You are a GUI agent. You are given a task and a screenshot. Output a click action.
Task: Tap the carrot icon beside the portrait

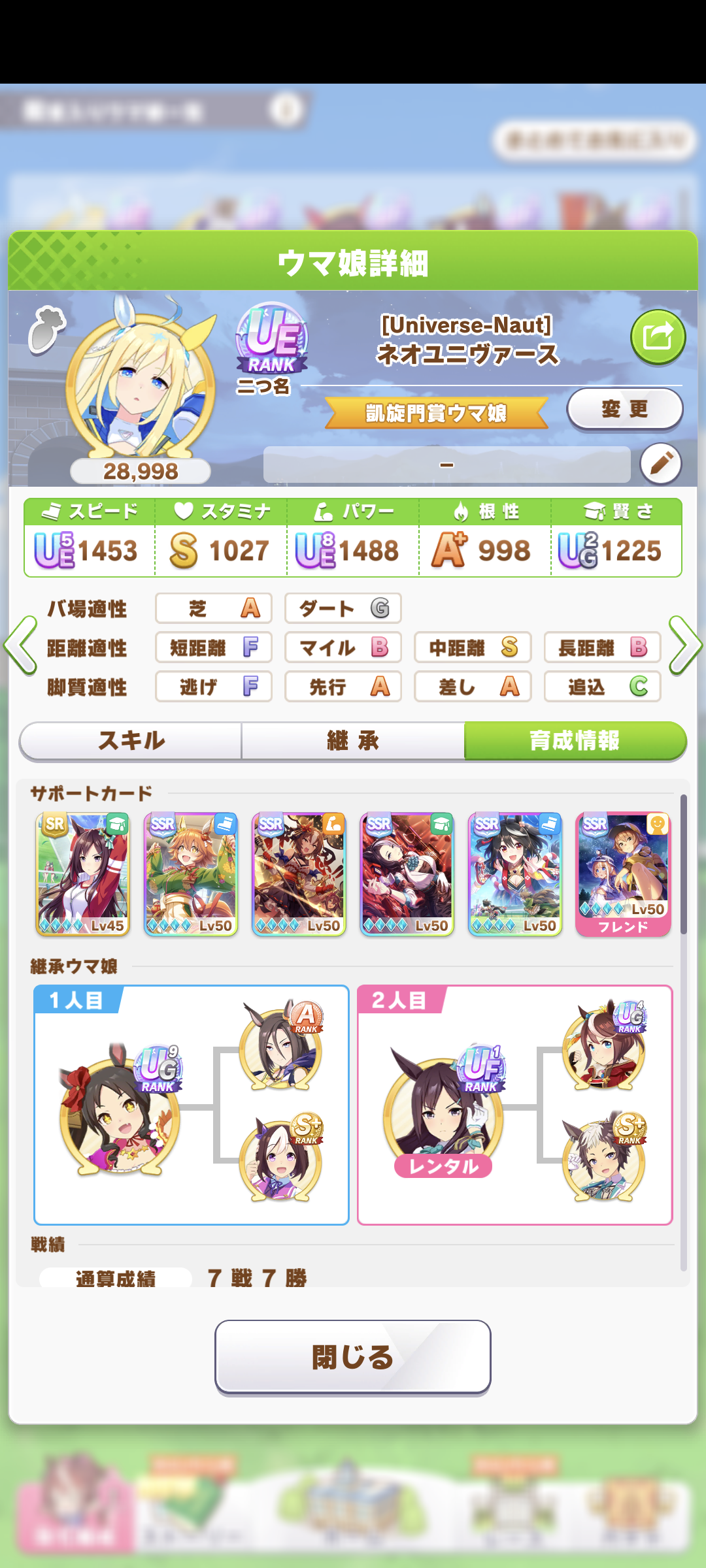click(x=46, y=329)
